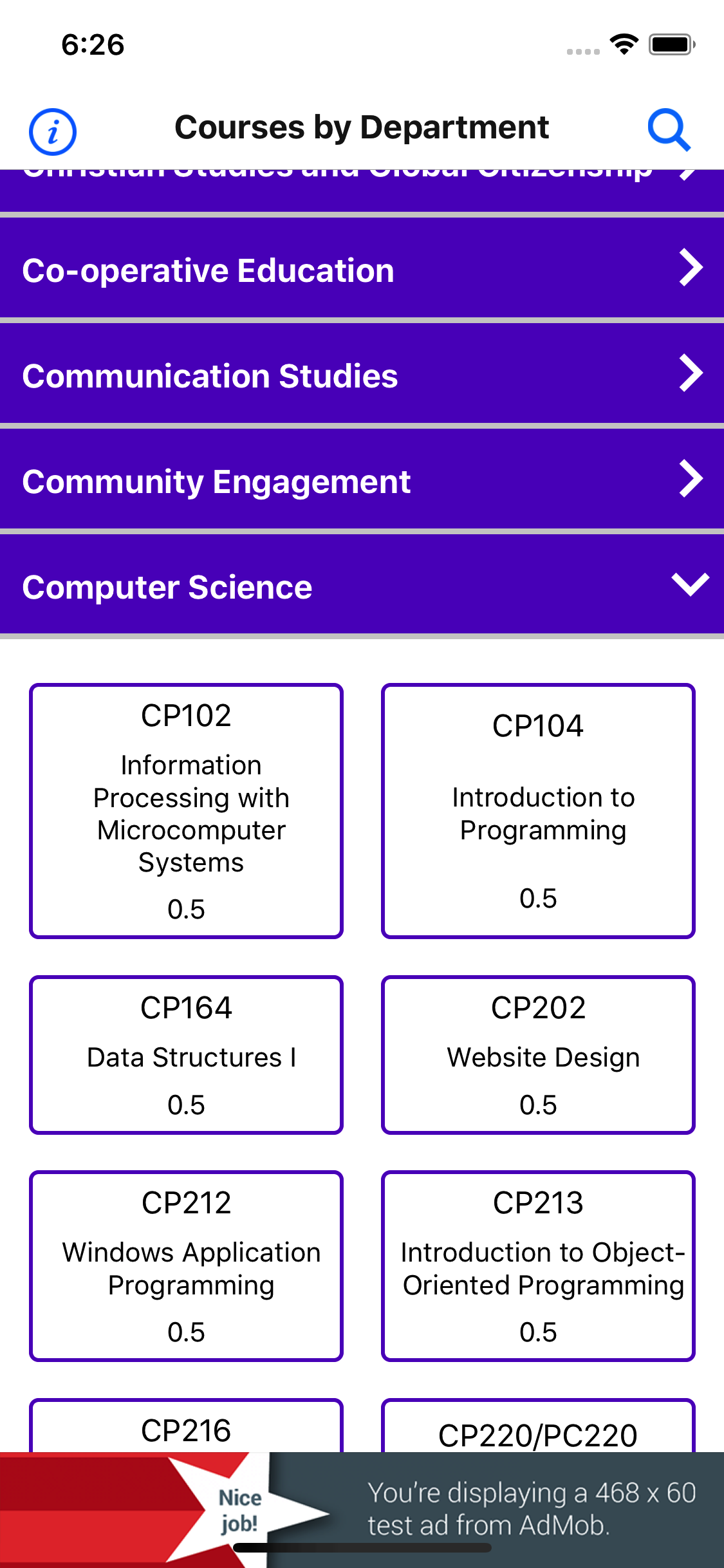Collapse the Computer Science course list
The width and height of the screenshot is (724, 1568).
tap(690, 585)
